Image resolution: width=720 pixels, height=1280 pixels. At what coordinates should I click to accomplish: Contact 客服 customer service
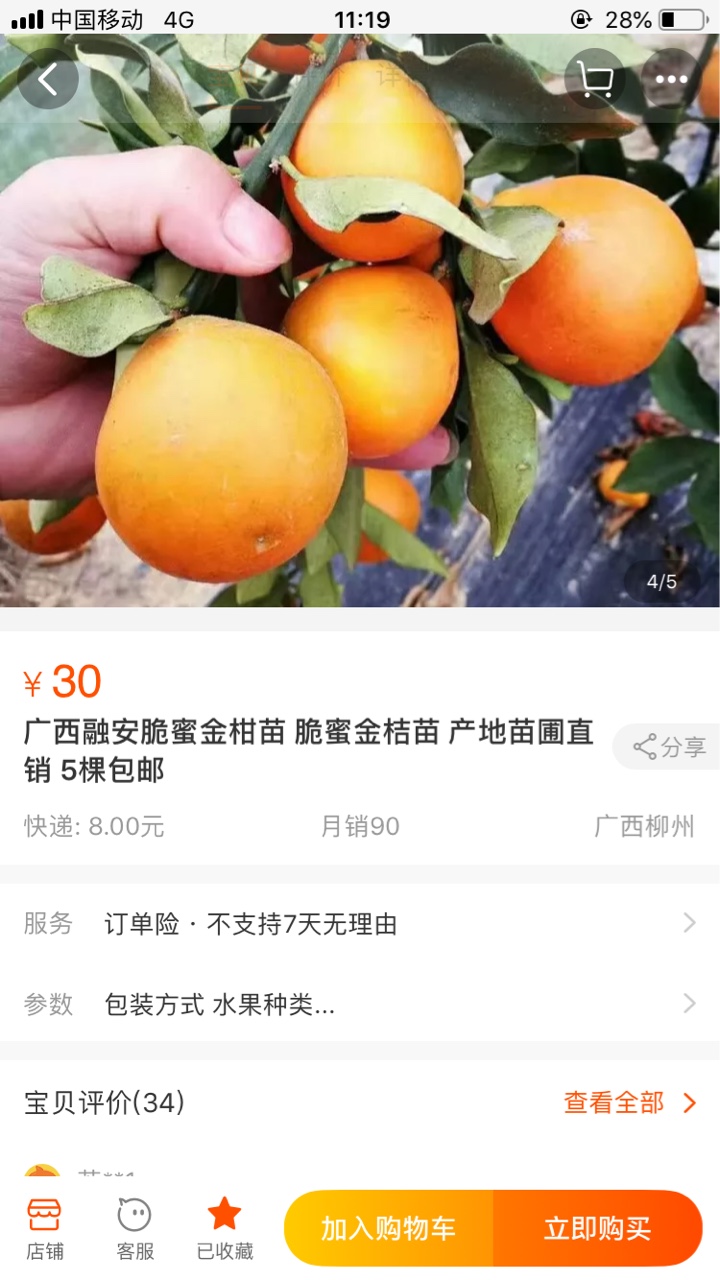tap(135, 1228)
